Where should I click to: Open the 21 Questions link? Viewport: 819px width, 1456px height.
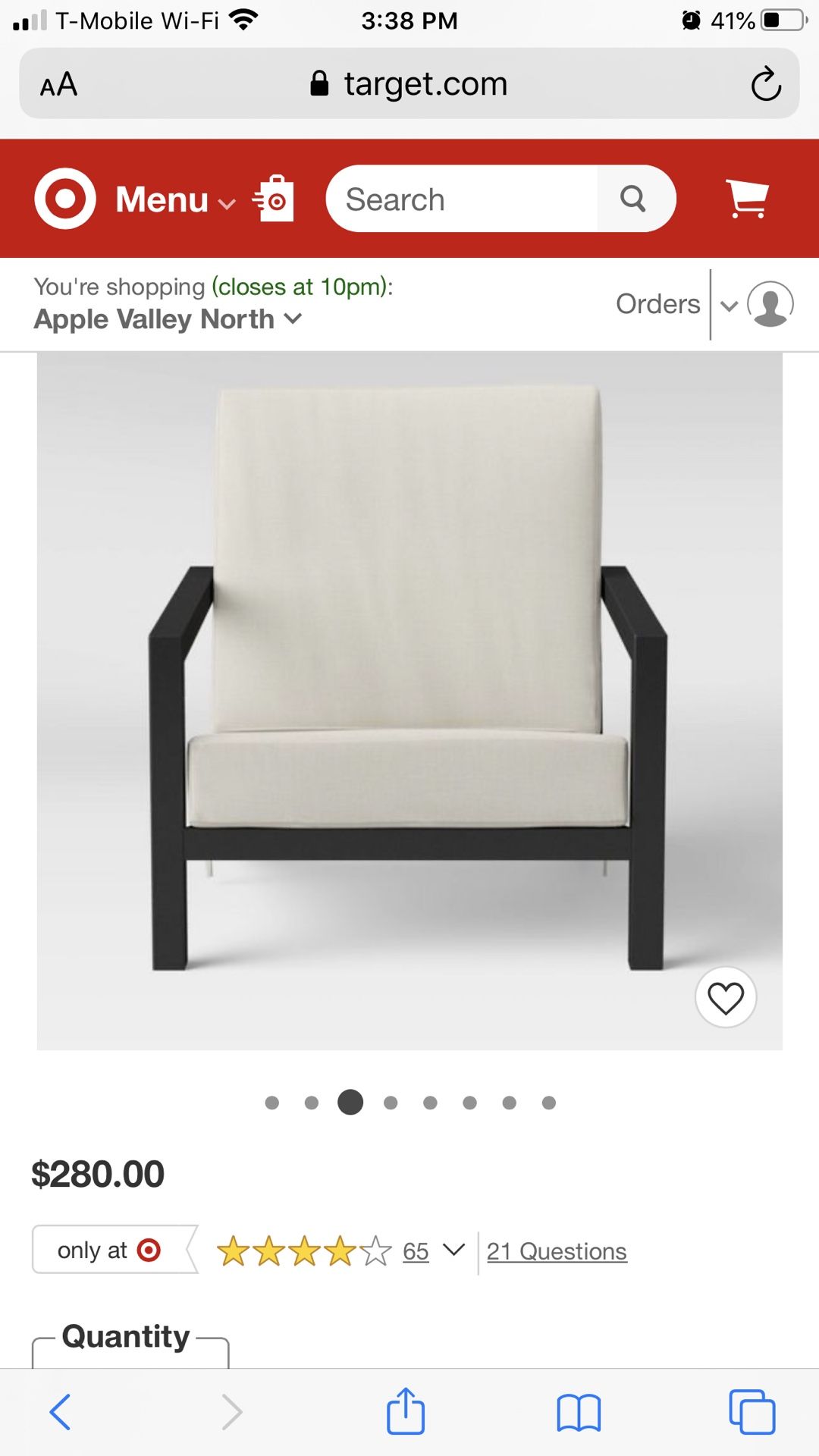click(x=557, y=1251)
